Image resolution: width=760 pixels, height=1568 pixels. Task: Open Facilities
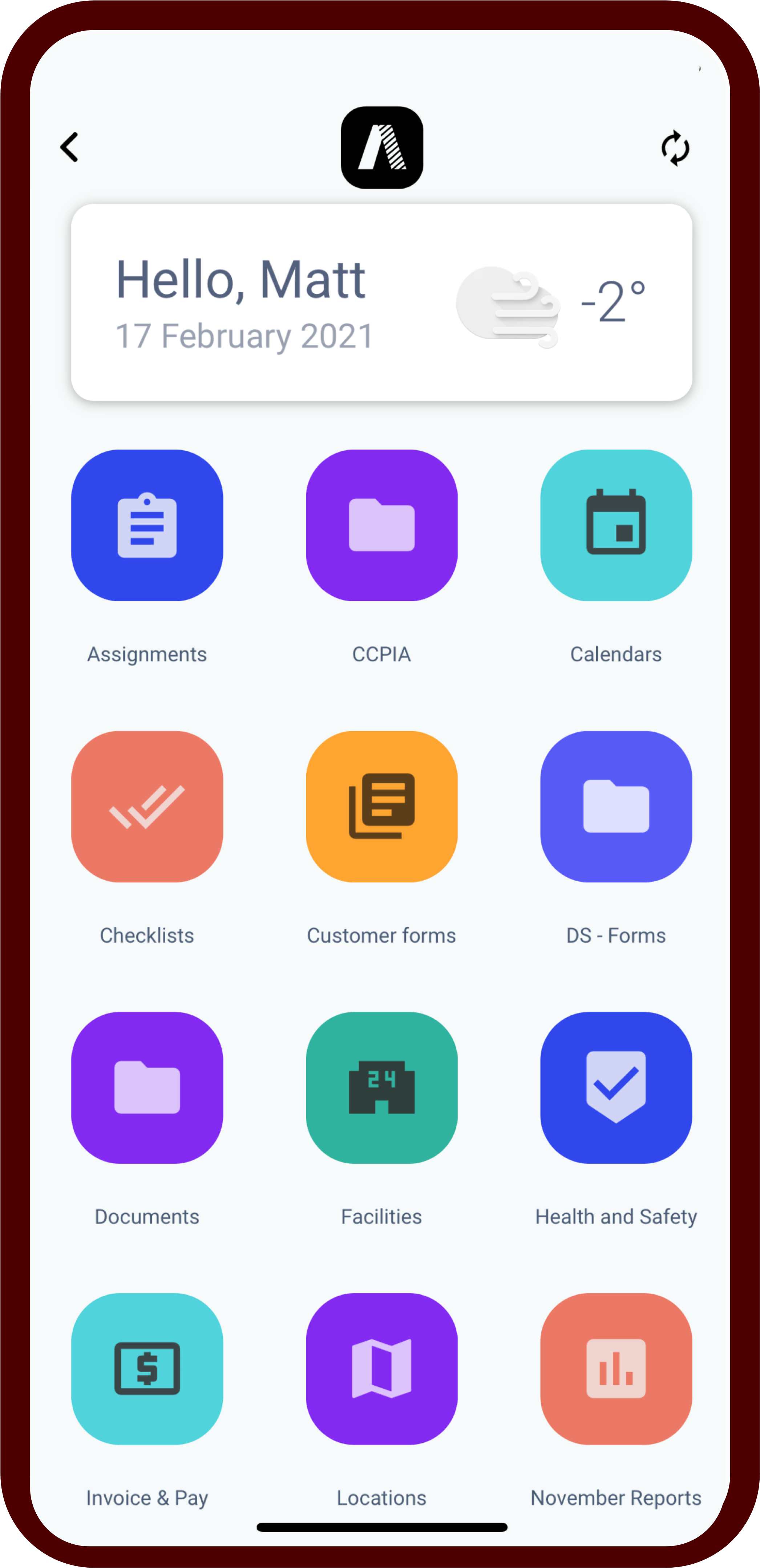[x=381, y=1088]
